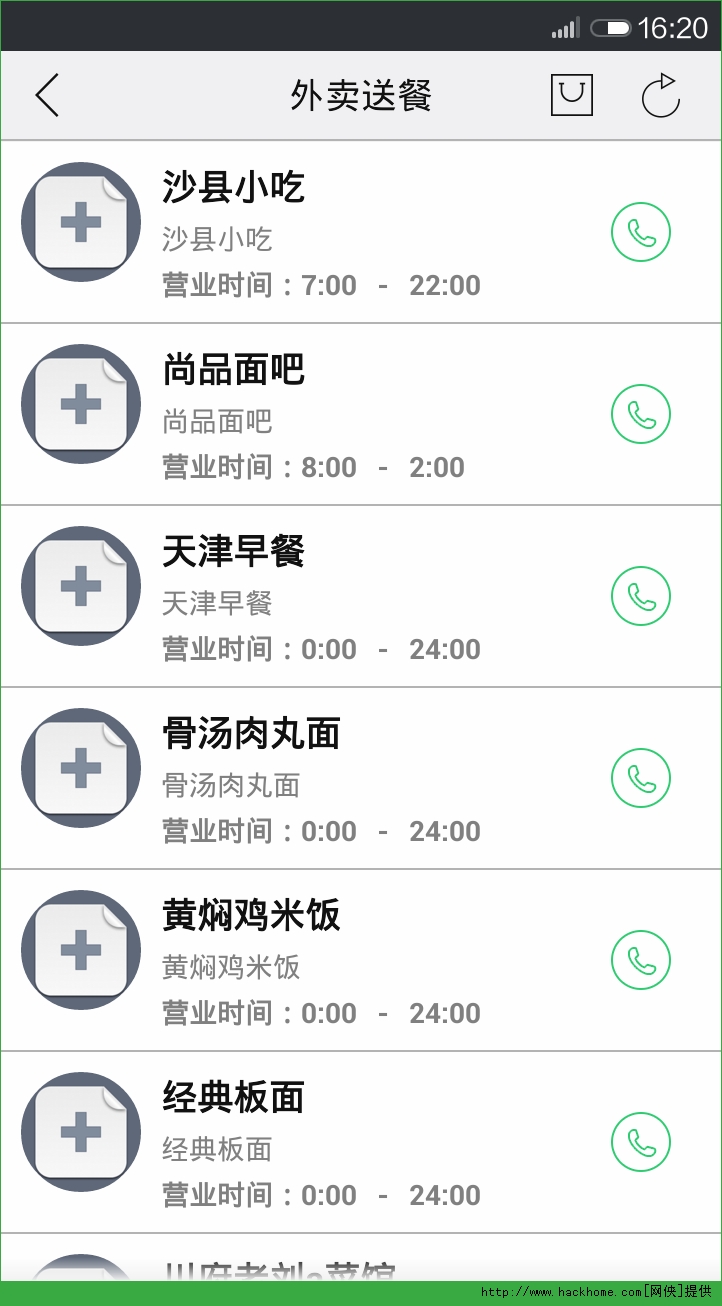This screenshot has height=1306, width=722.
Task: Refresh the takeaway list
Action: coord(660,96)
